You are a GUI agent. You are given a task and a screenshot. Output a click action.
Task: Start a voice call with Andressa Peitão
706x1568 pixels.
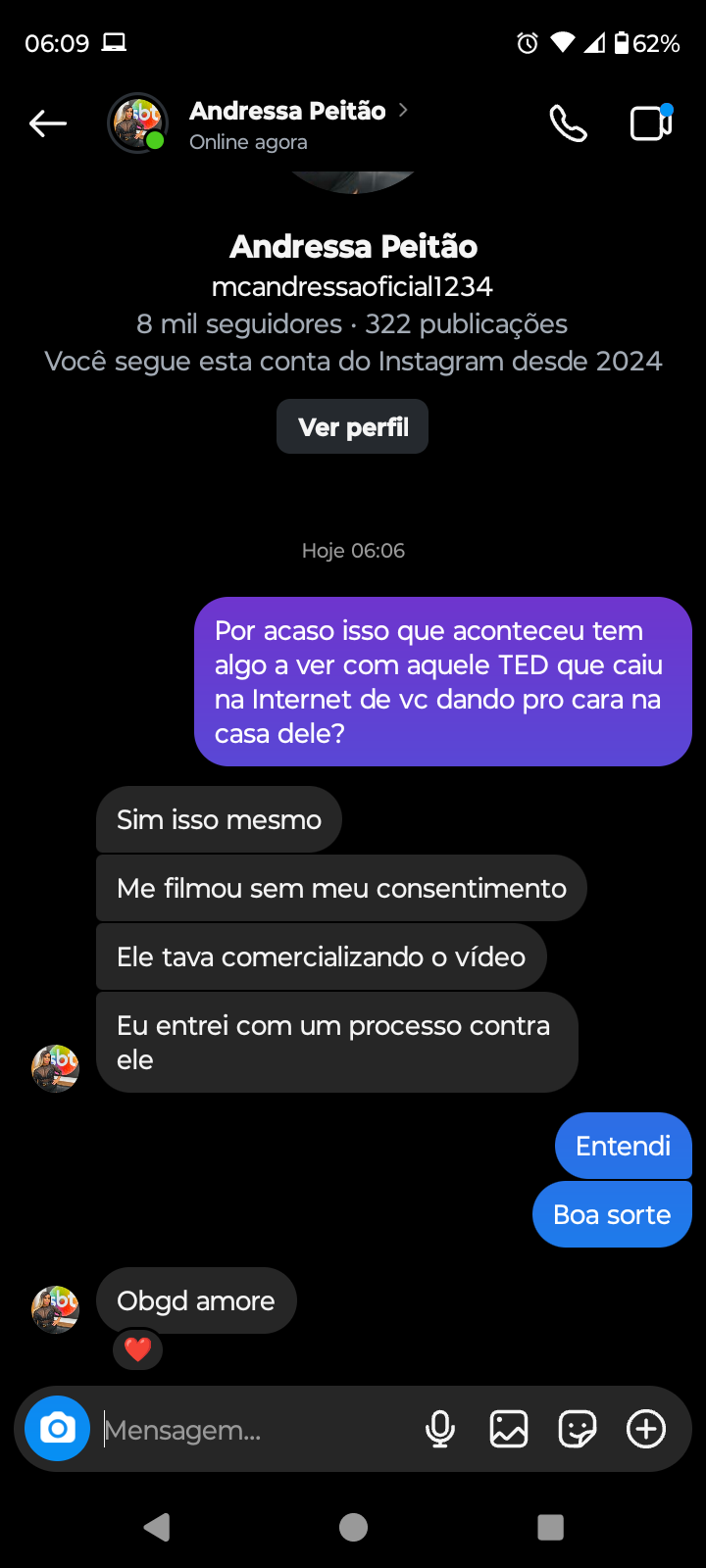click(568, 123)
